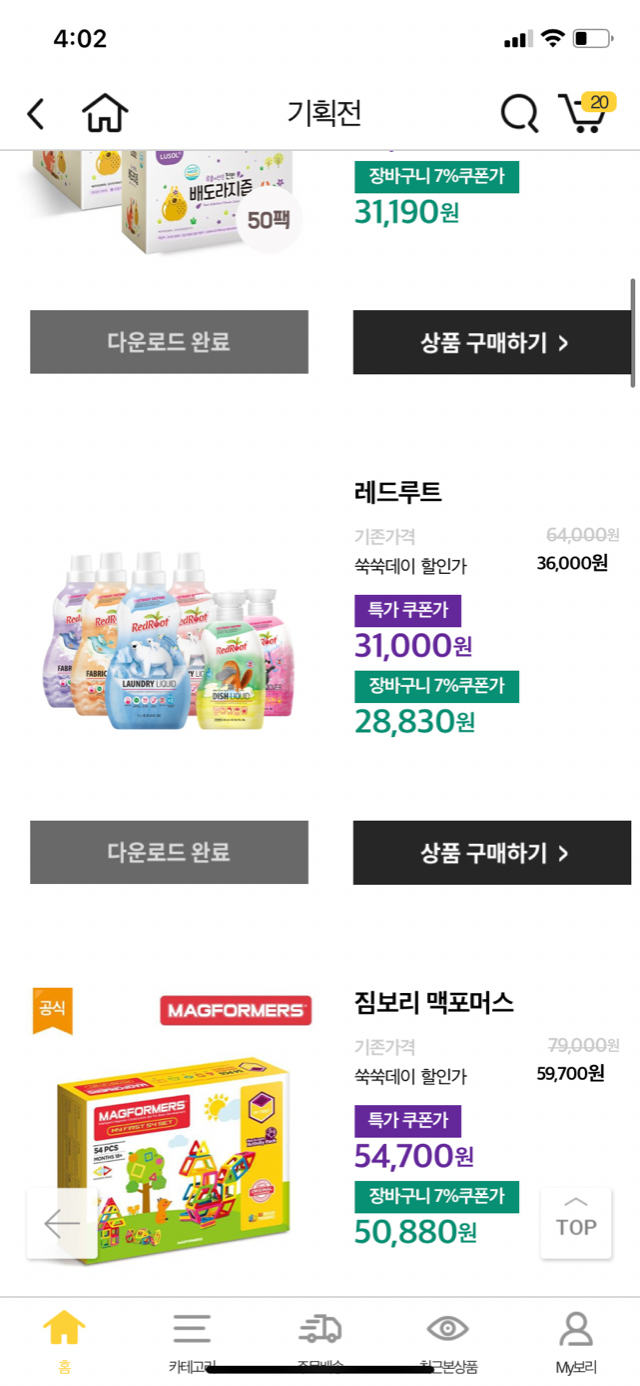Tap the floating left arrow button
This screenshot has height=1386, width=640.
(62, 1223)
